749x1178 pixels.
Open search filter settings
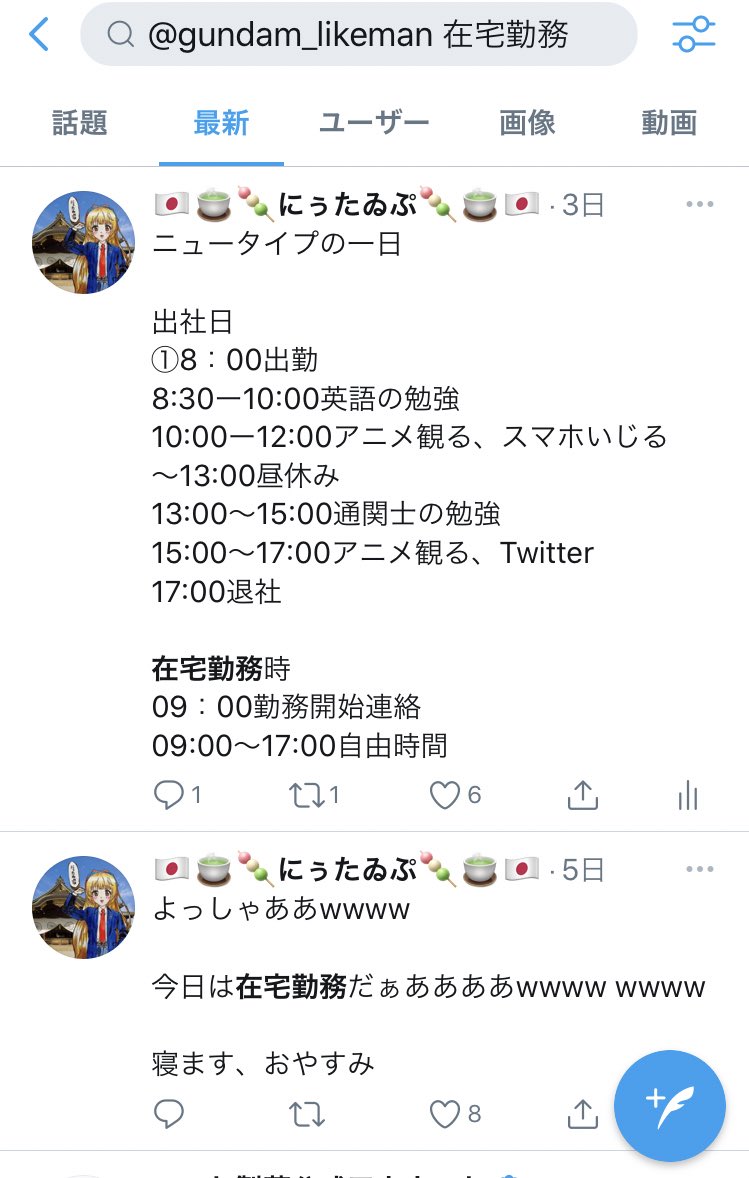tap(694, 35)
